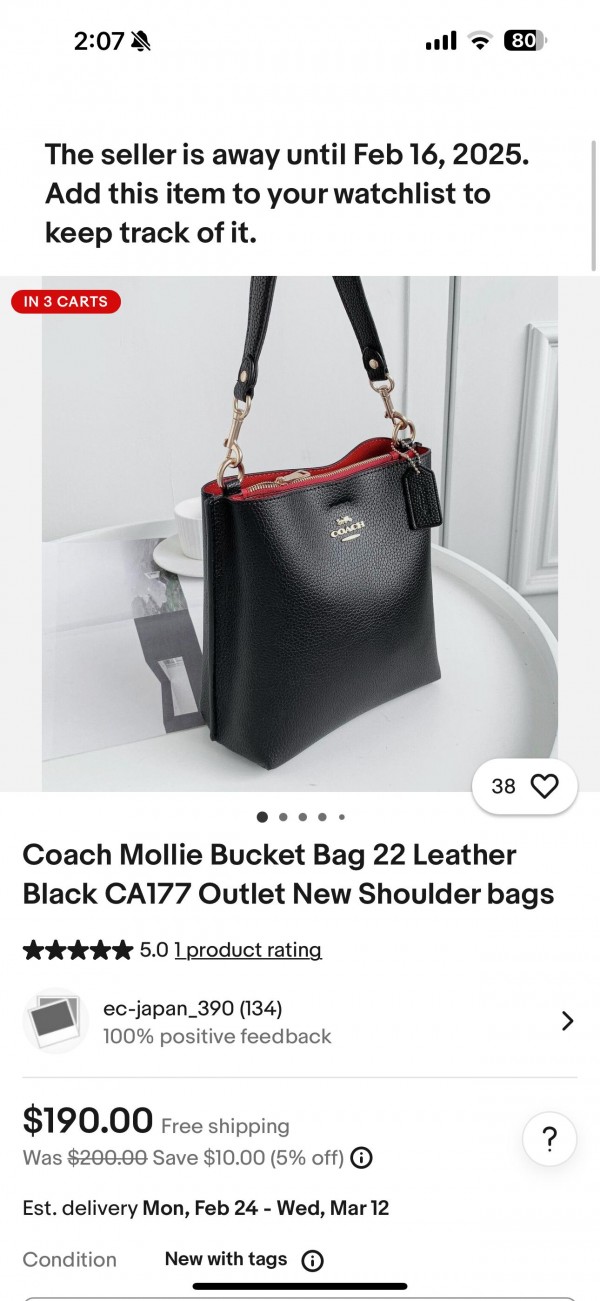
Task: Tap the question mark help button
Action: pyautogui.click(x=550, y=1139)
